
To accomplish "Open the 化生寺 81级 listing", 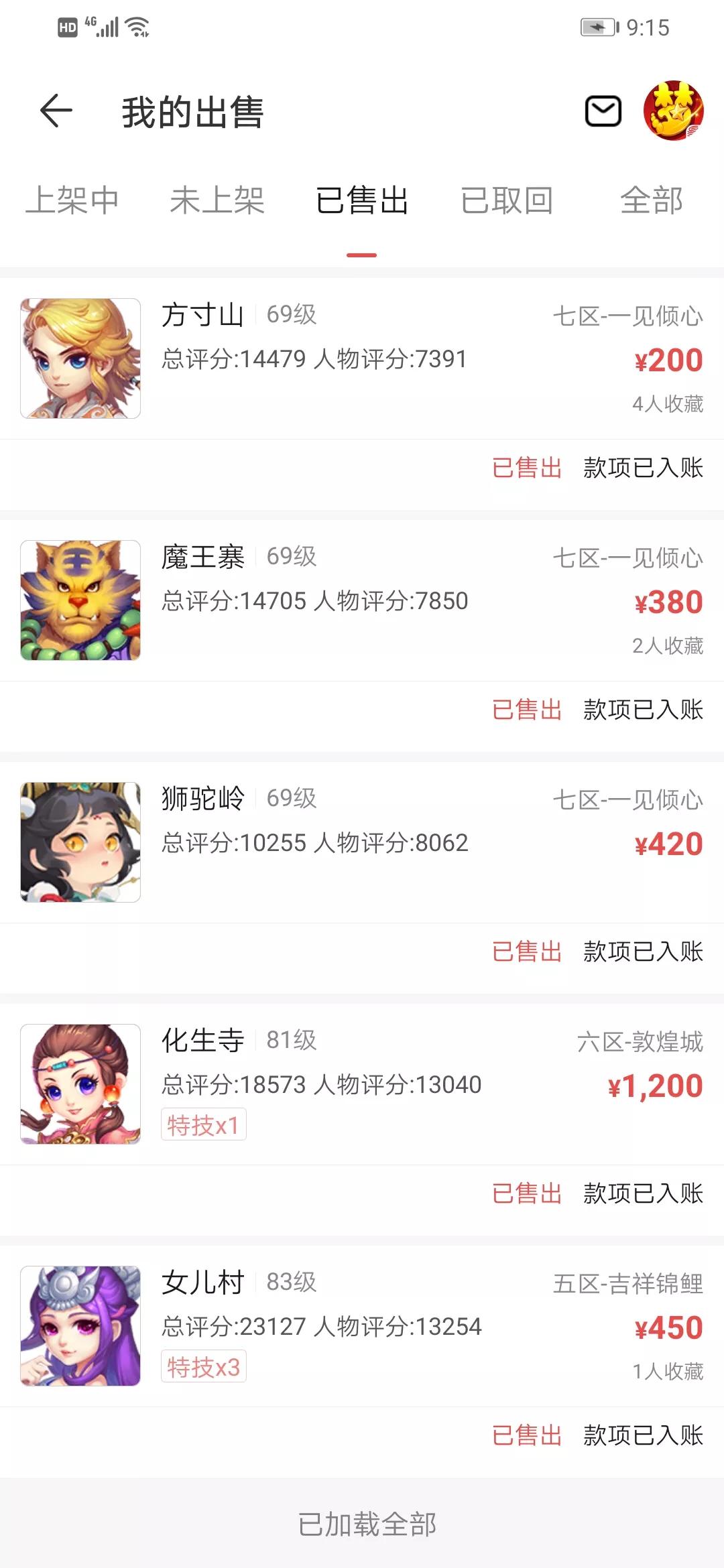I will [x=362, y=1084].
